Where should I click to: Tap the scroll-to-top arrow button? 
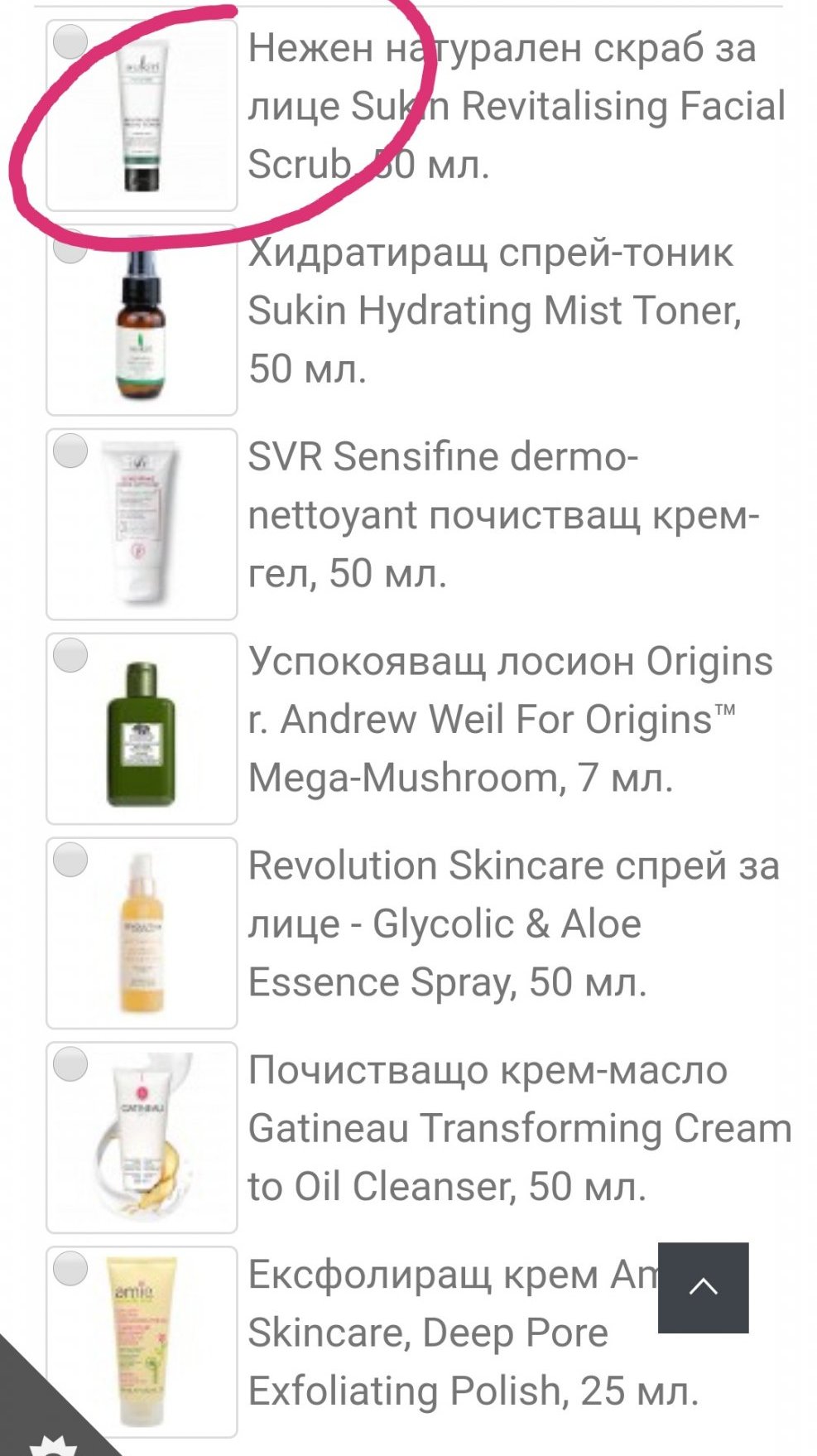pyautogui.click(x=703, y=1287)
